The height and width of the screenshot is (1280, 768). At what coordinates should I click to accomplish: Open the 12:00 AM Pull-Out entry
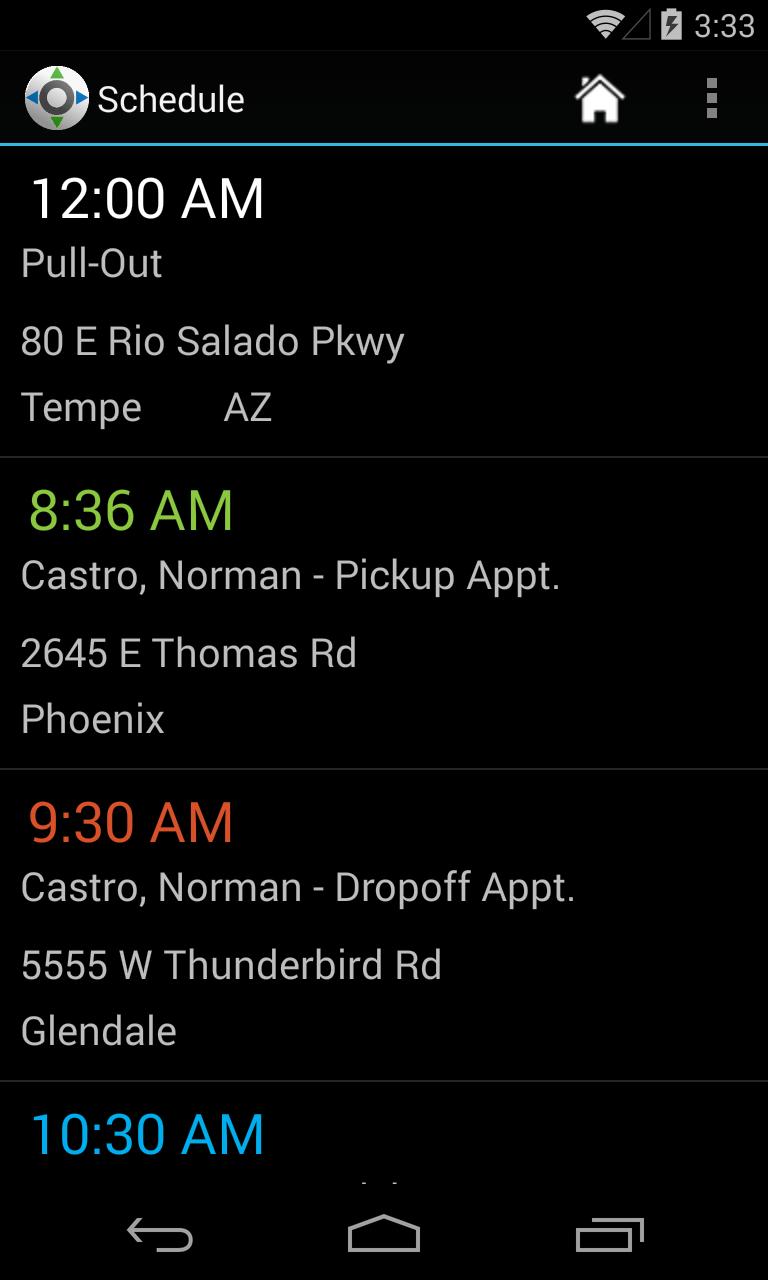(x=384, y=302)
